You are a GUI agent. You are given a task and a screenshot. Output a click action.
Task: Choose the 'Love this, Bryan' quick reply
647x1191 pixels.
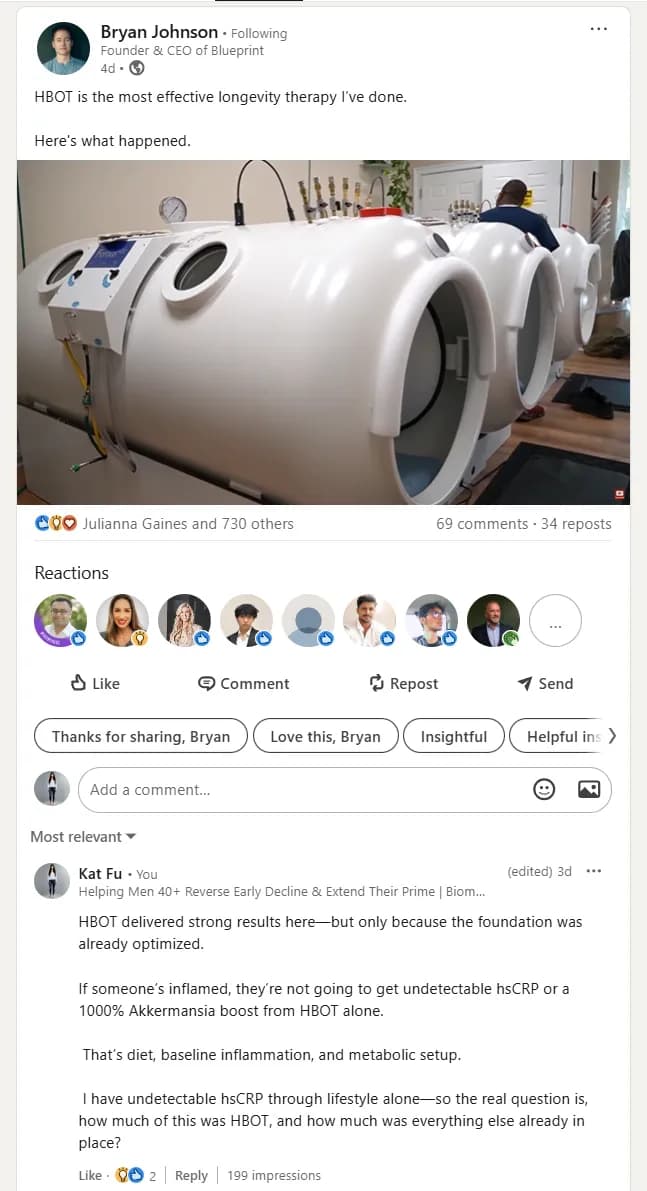[325, 736]
